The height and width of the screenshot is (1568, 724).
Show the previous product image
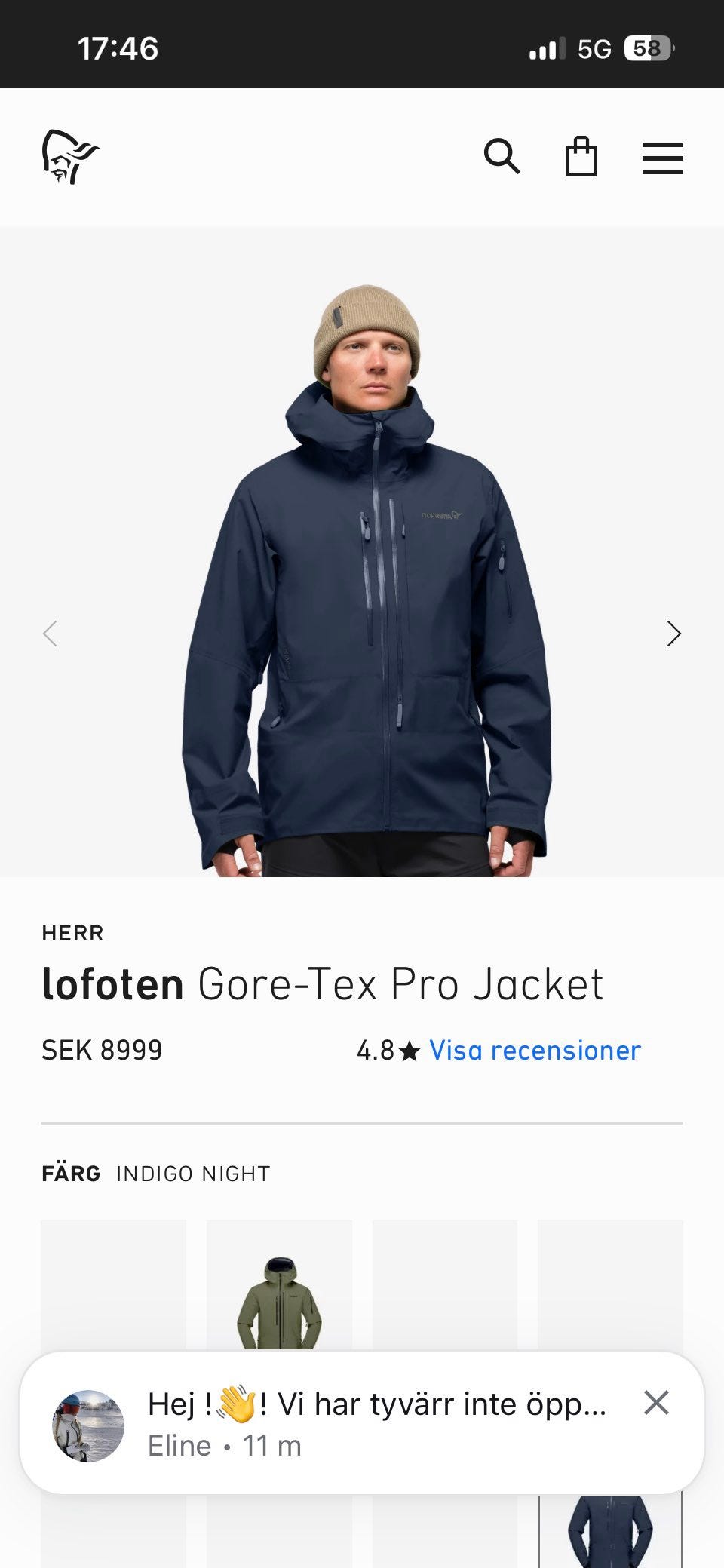[x=51, y=634]
